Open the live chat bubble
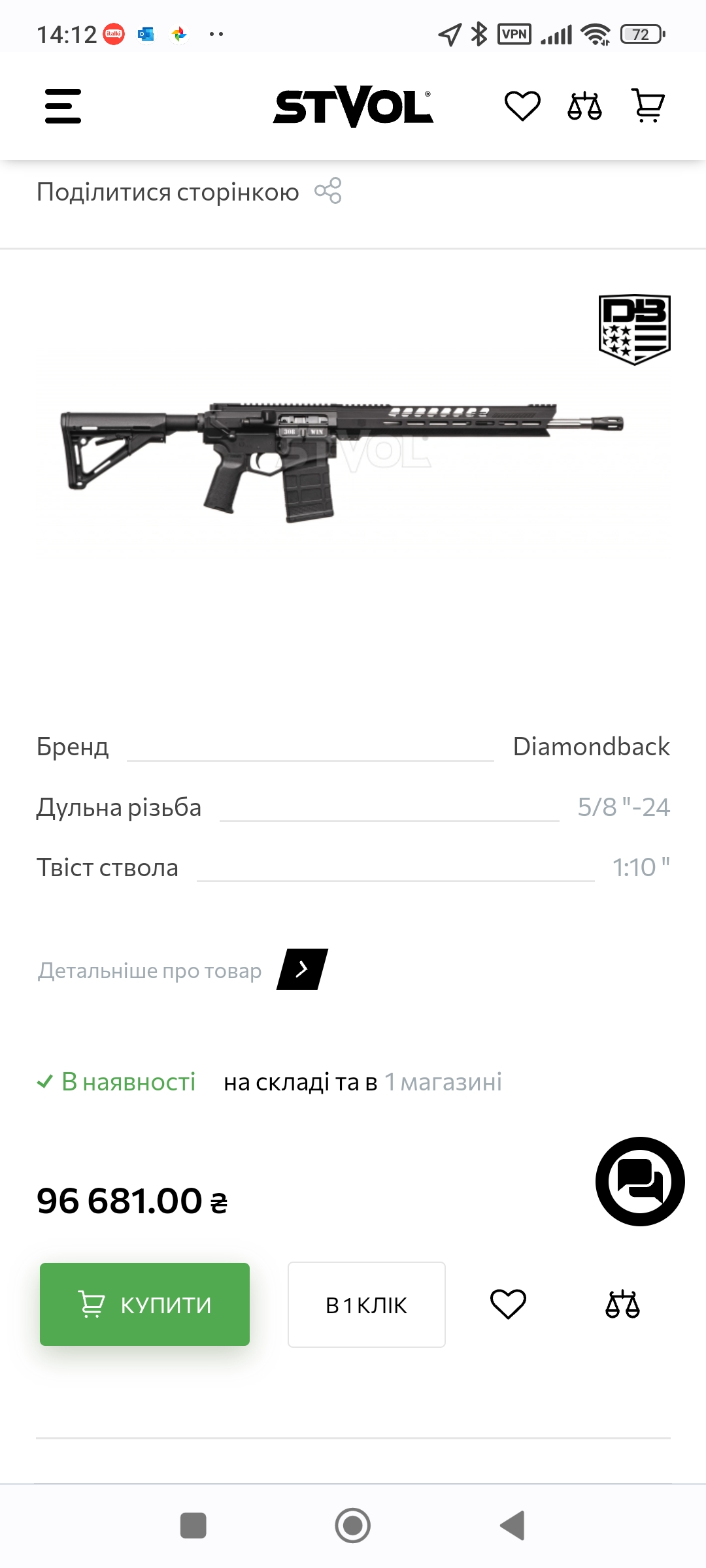This screenshot has width=706, height=1568. coord(639,1181)
